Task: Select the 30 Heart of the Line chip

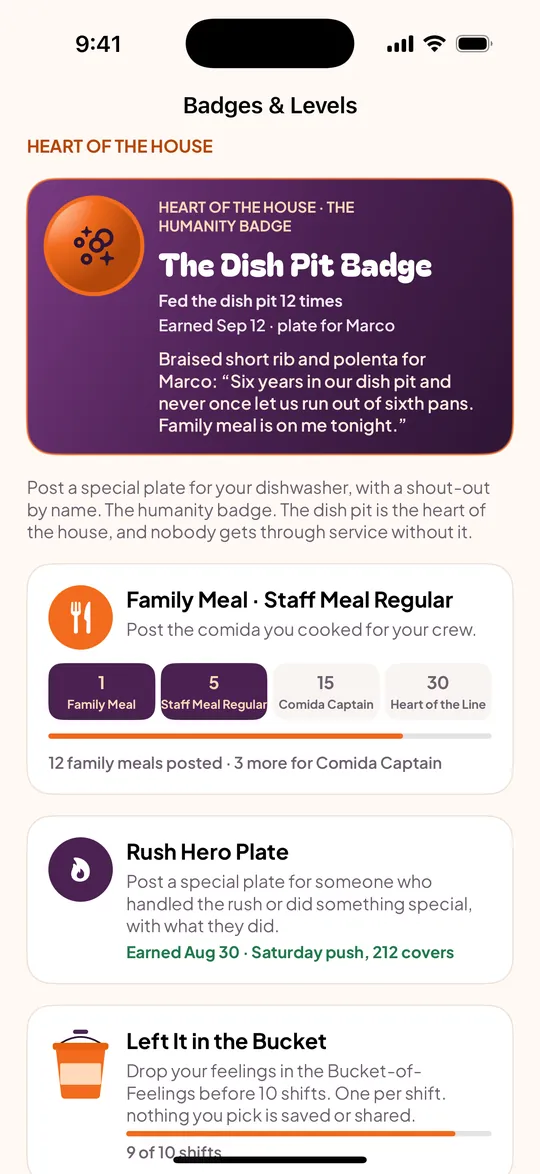Action: point(438,691)
